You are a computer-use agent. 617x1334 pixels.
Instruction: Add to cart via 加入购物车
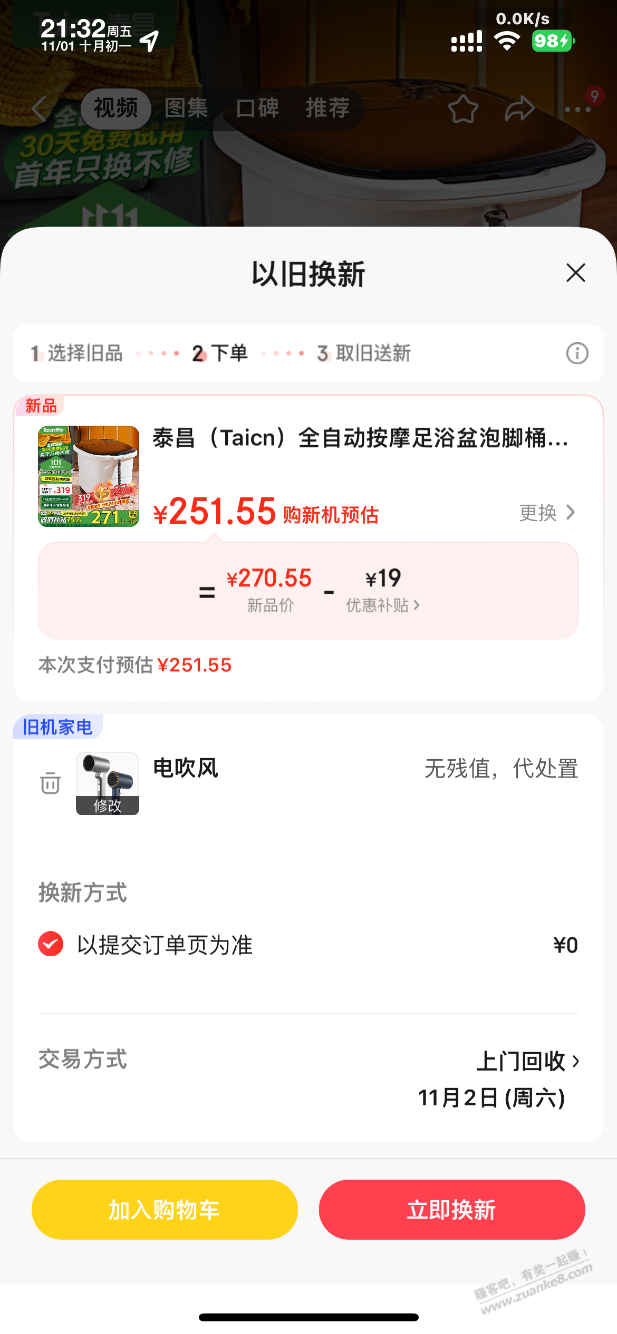(165, 1210)
